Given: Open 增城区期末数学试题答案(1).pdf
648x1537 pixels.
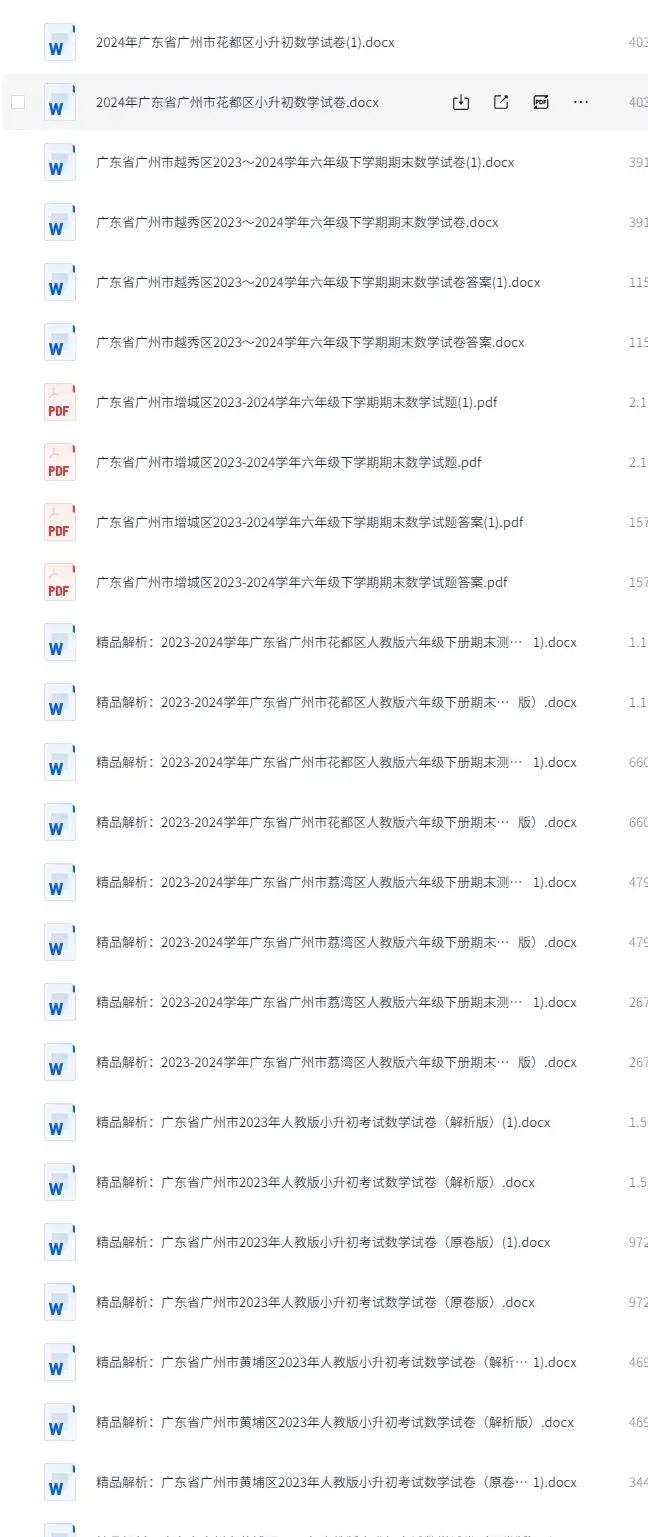Looking at the screenshot, I should point(309,522).
